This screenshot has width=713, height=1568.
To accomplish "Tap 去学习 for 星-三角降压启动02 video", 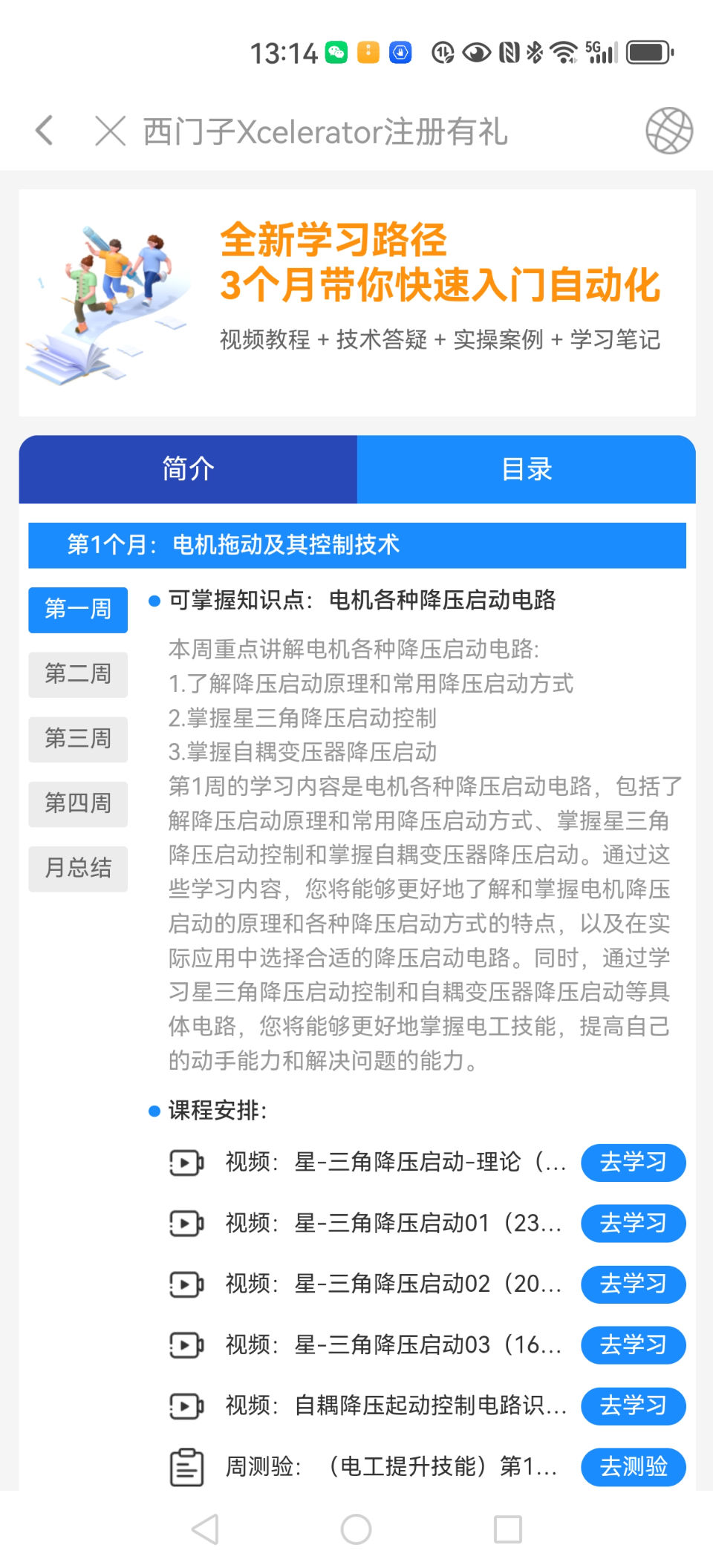I will [x=633, y=1284].
